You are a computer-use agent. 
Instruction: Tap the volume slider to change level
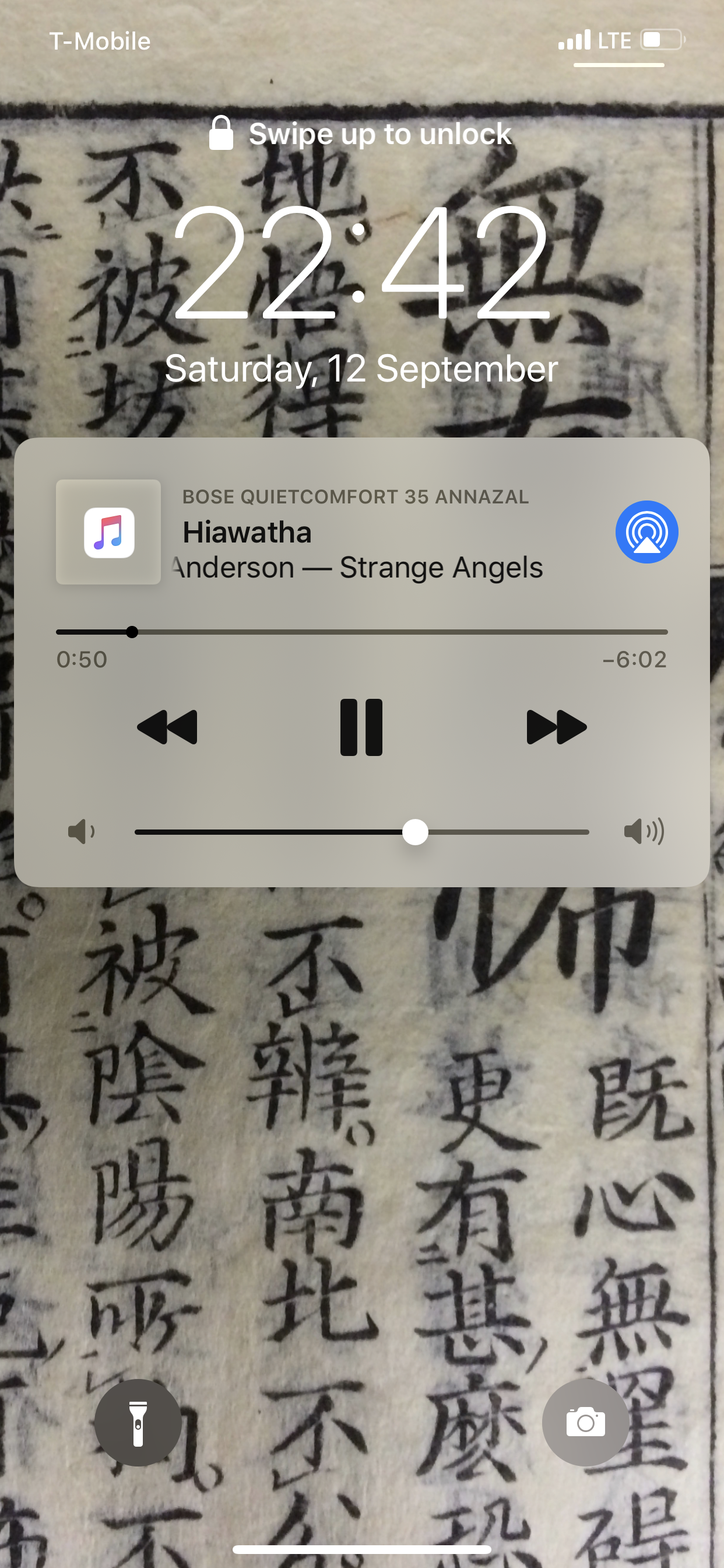tap(362, 832)
